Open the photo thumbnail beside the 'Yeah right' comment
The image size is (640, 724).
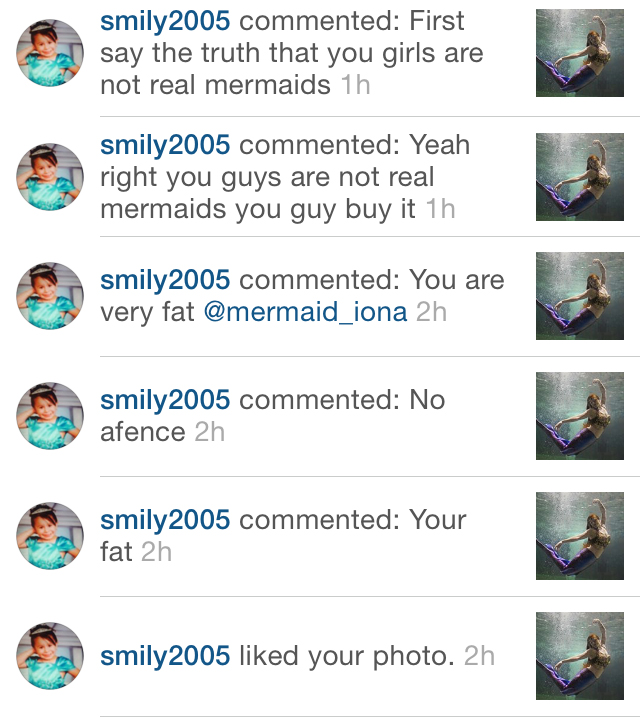(580, 176)
